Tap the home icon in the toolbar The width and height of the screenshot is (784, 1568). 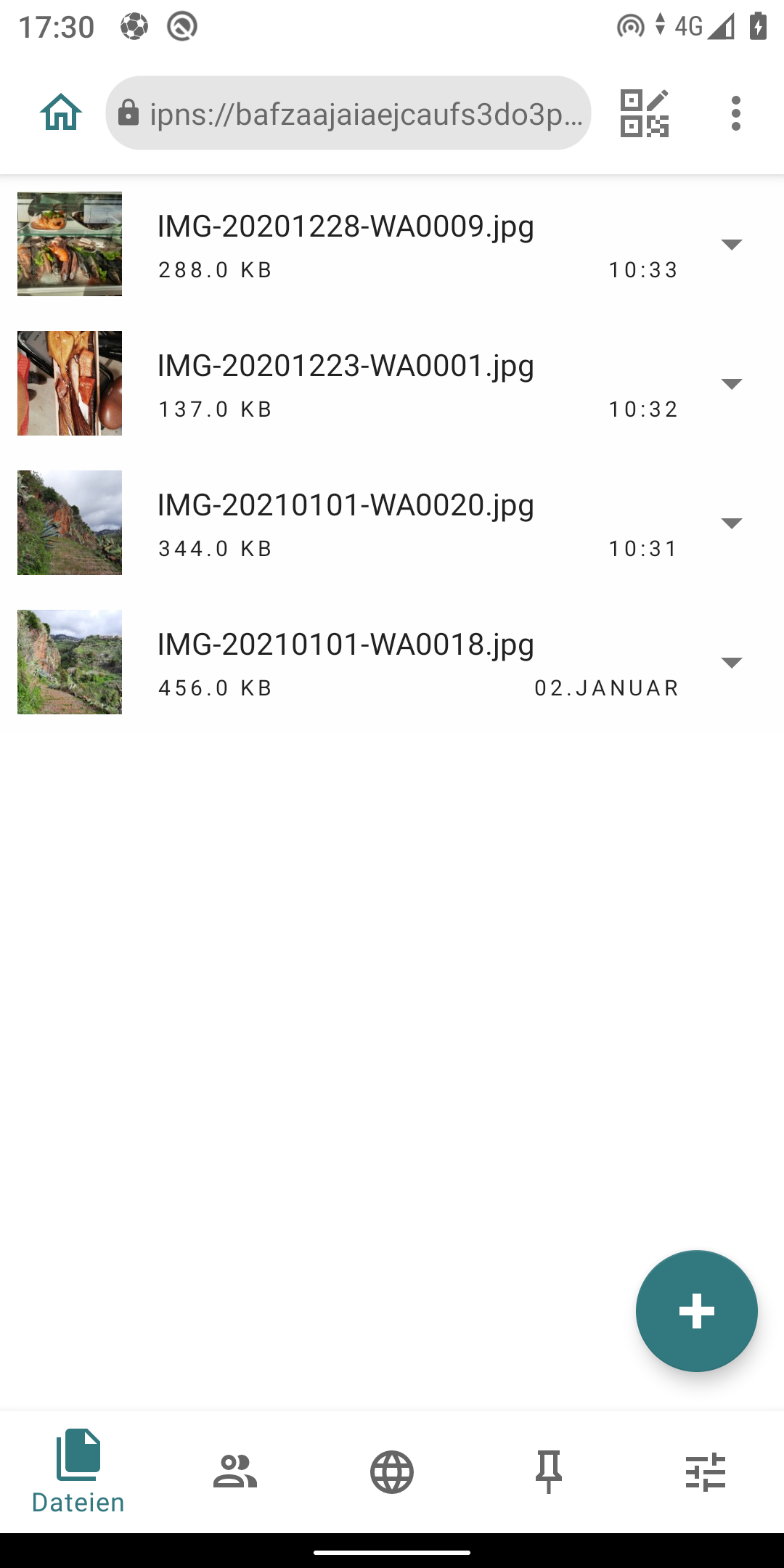pyautogui.click(x=61, y=113)
